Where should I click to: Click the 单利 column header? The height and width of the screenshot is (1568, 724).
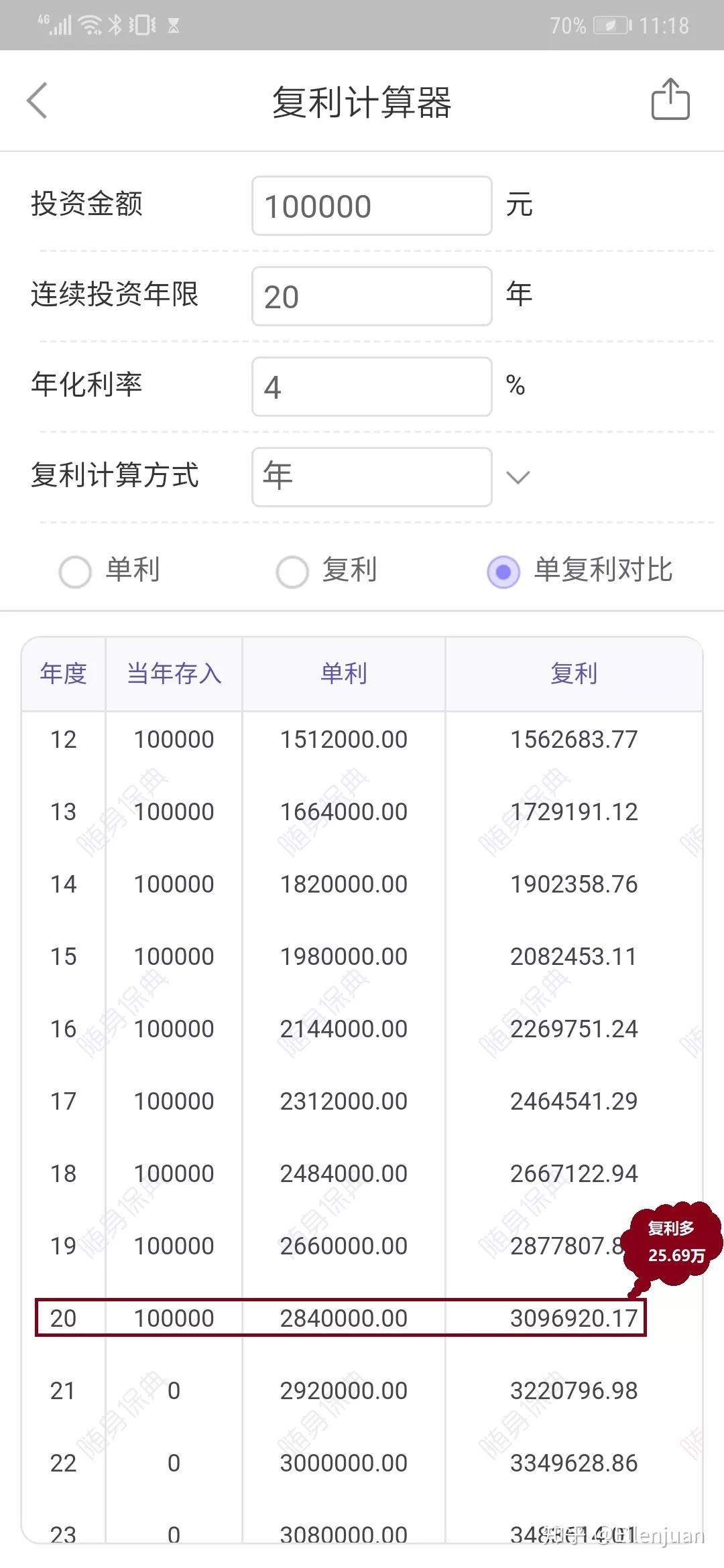342,673
